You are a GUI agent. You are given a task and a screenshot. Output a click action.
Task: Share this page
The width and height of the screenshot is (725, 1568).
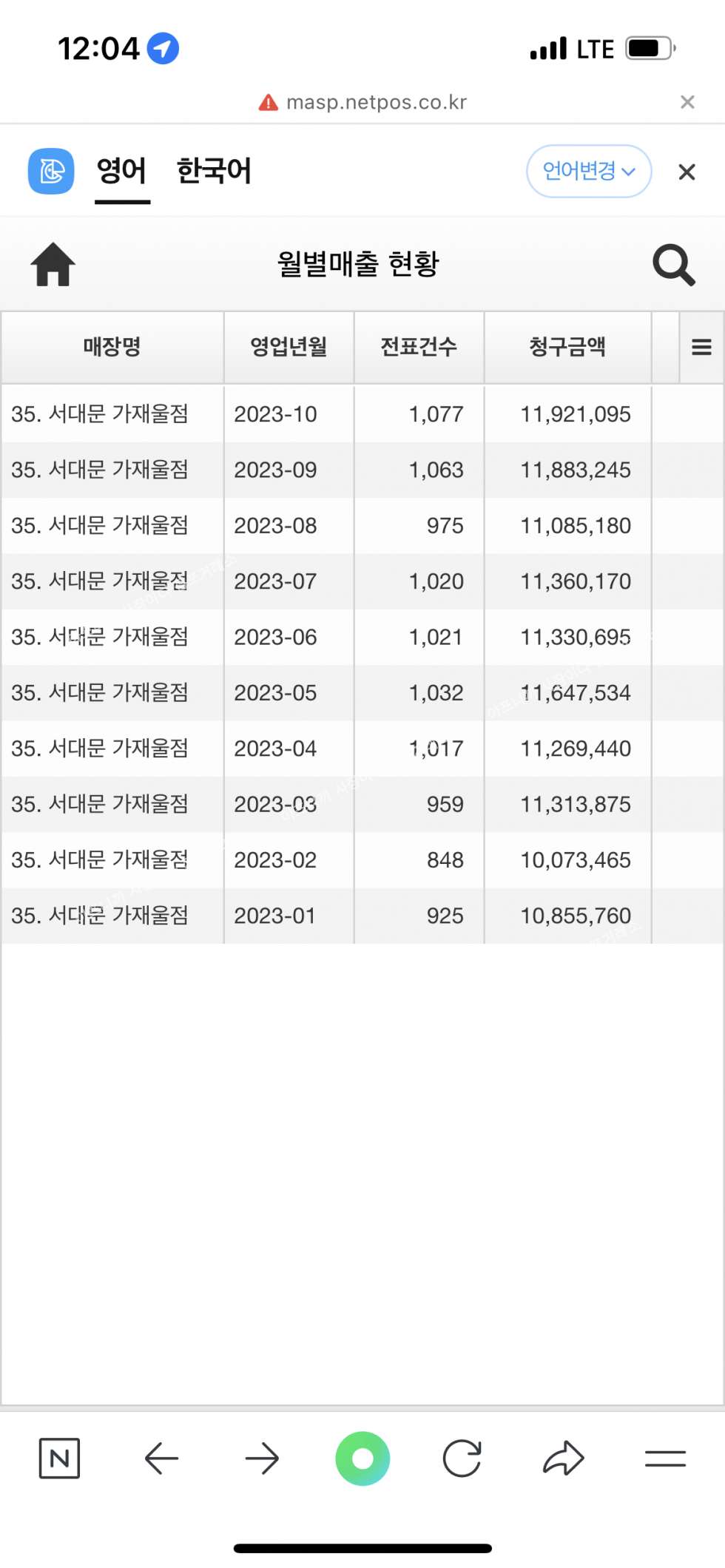coord(564,1459)
